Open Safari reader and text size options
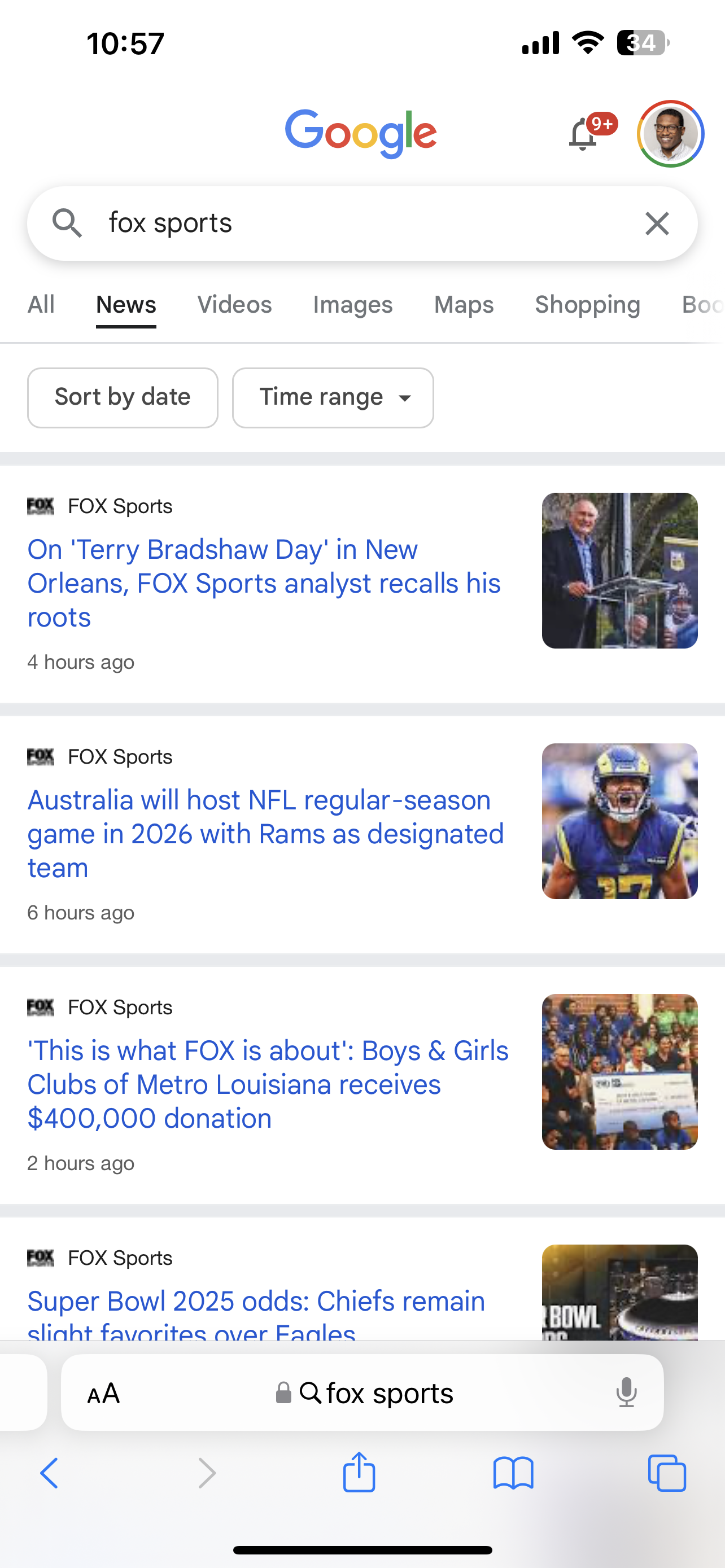This screenshot has height=1568, width=725. [103, 1392]
